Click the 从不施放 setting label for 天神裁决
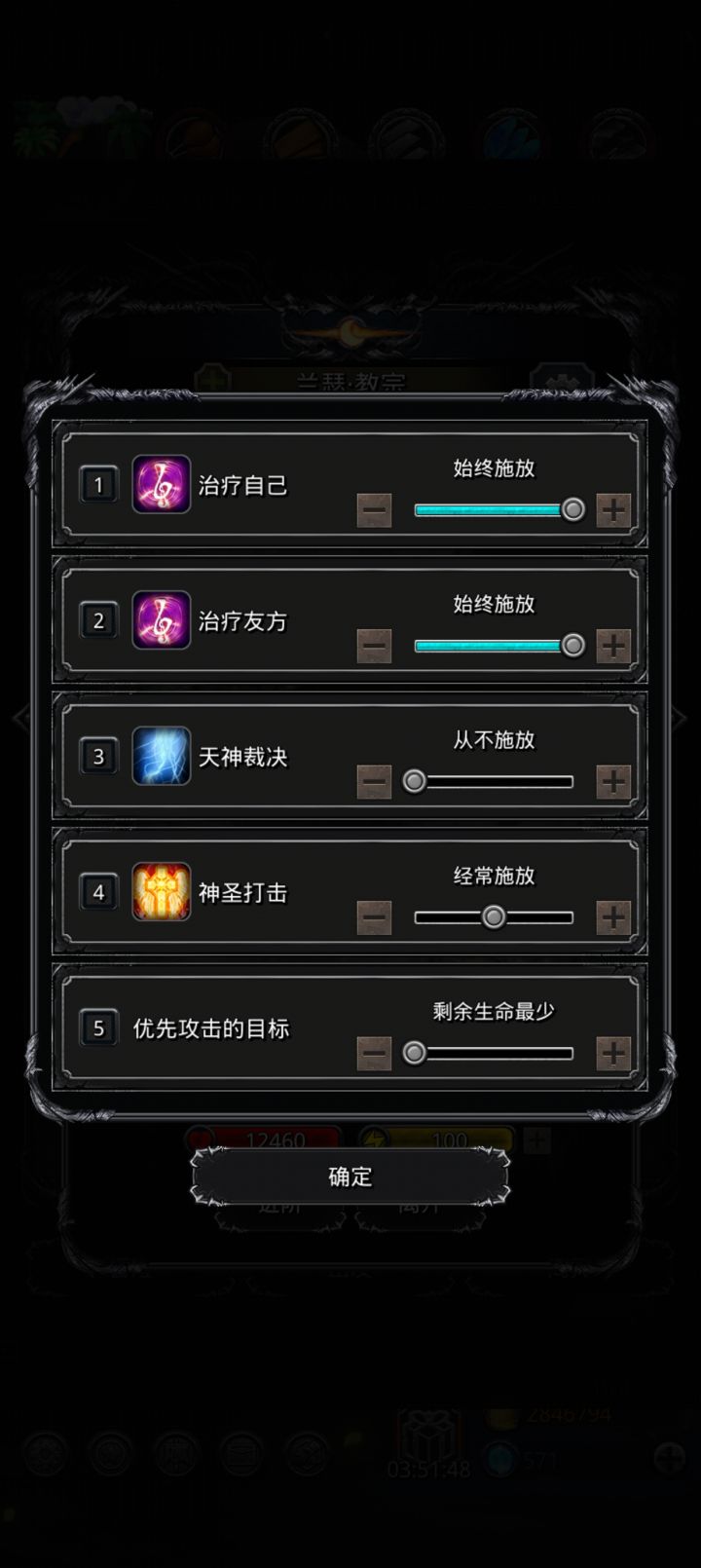This screenshot has height=1568, width=701. point(495,740)
